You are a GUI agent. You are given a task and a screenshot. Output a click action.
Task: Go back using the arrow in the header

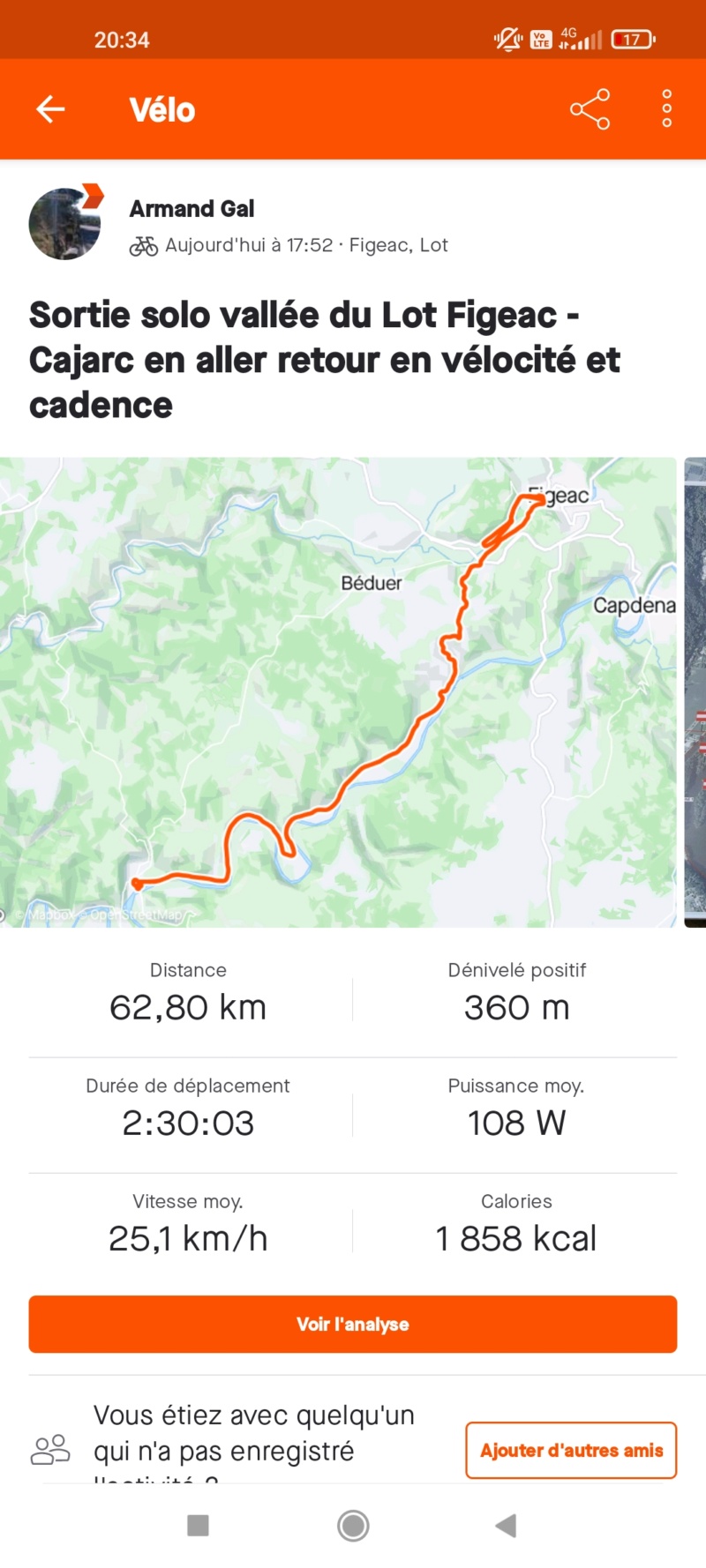50,109
